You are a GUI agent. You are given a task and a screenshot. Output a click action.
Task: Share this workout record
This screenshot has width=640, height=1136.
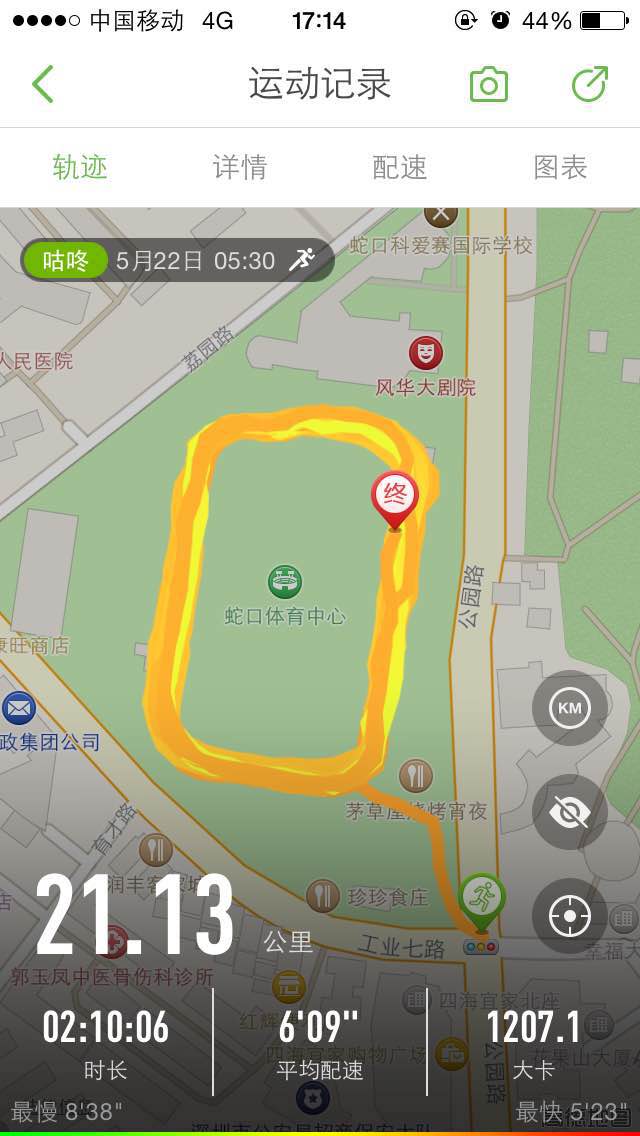click(x=589, y=84)
